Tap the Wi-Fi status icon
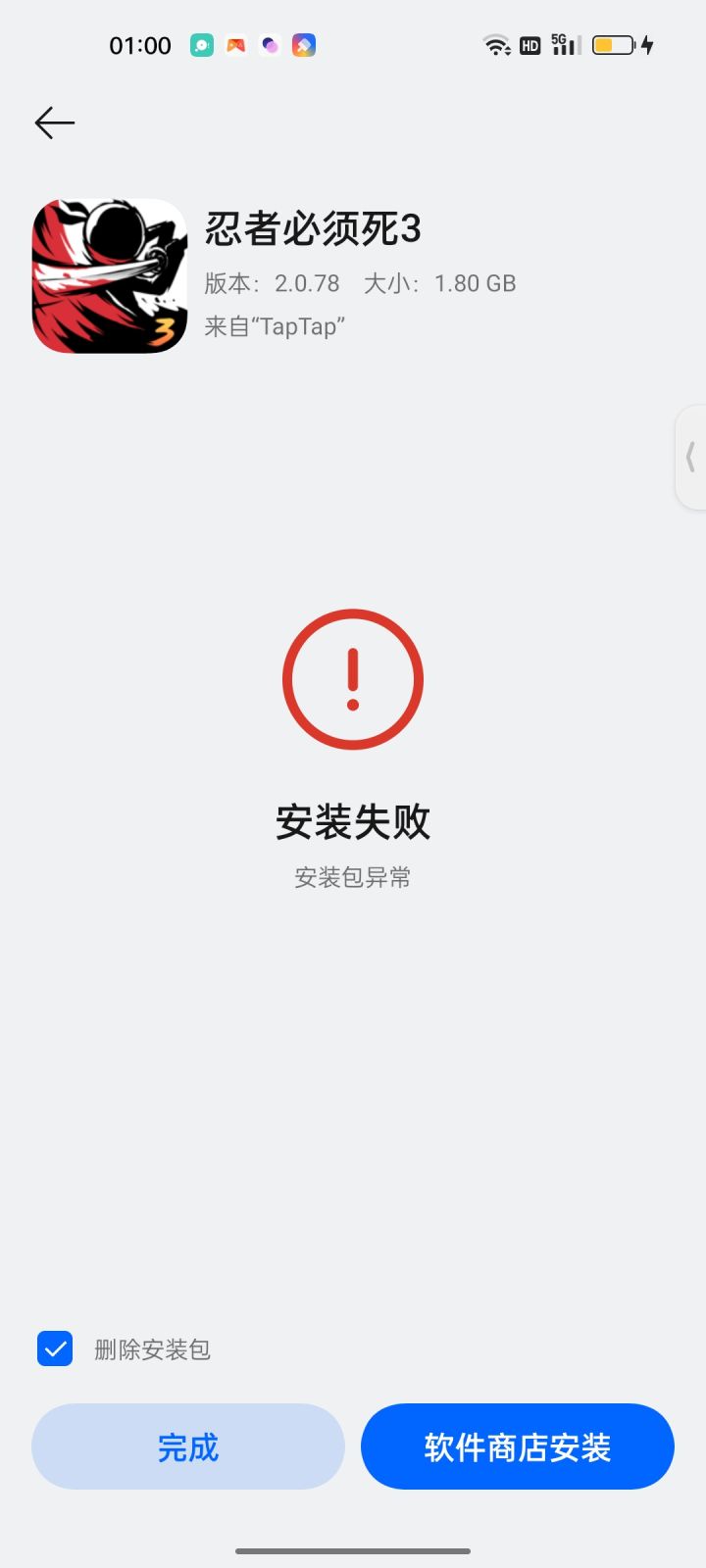This screenshot has width=706, height=1568. pos(495,44)
